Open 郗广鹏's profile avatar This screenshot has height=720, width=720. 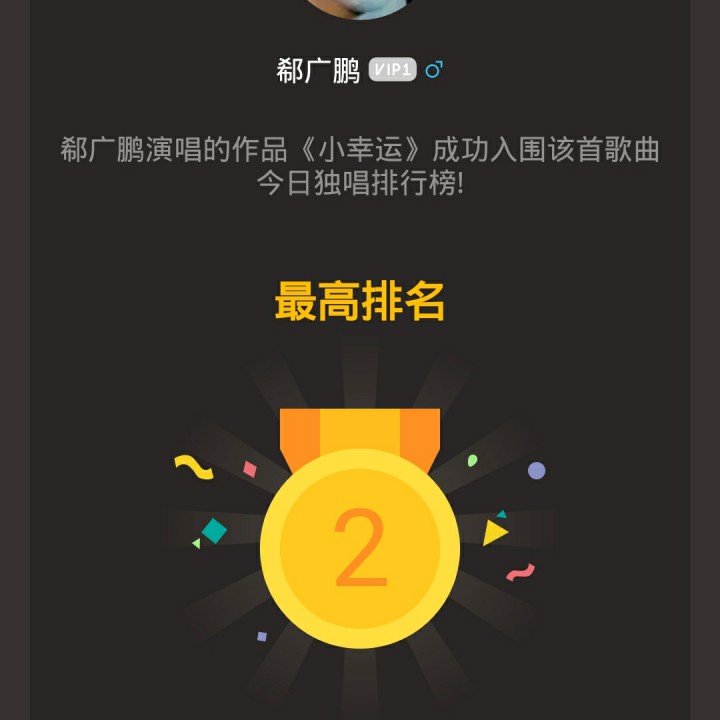pyautogui.click(x=360, y=8)
